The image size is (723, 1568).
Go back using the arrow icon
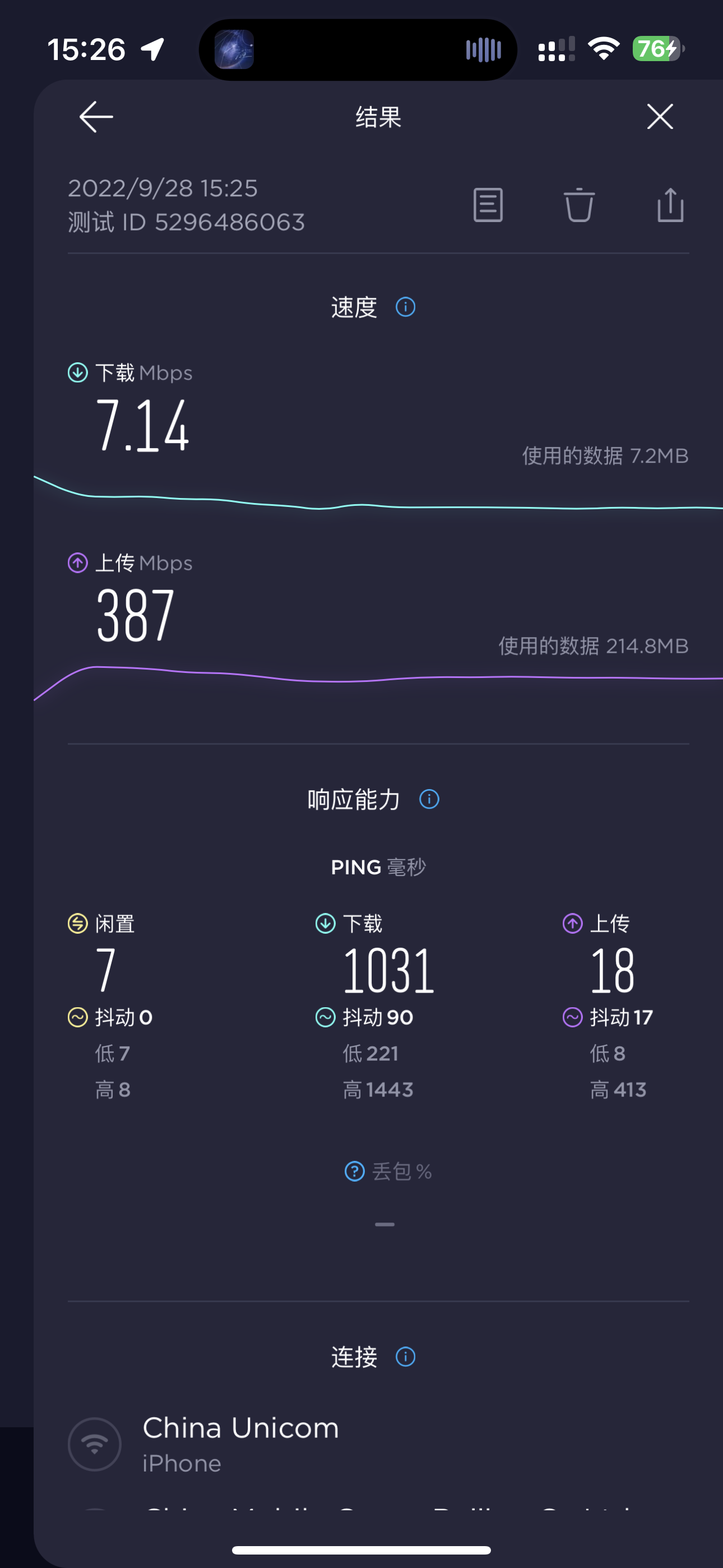(x=96, y=117)
